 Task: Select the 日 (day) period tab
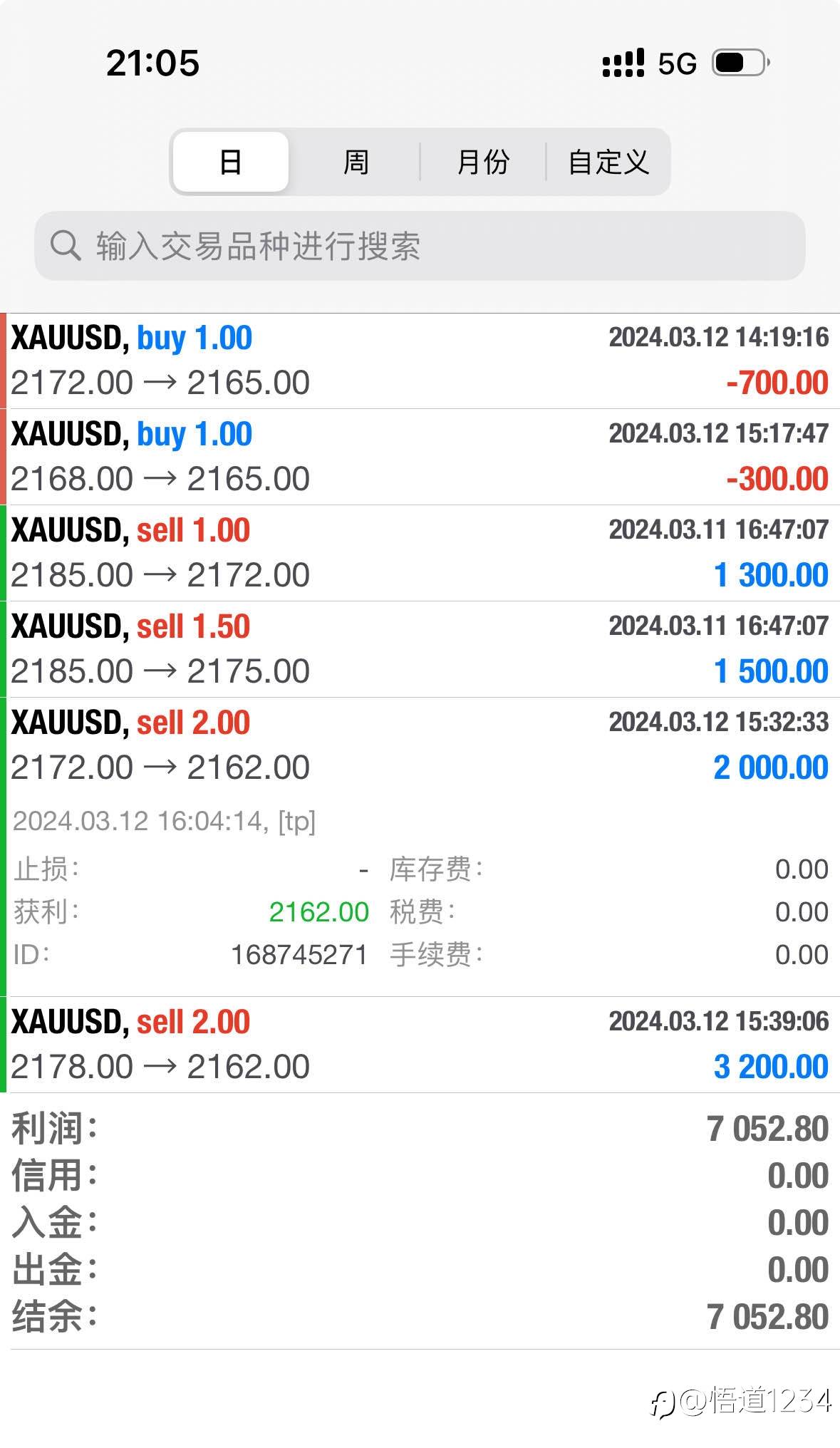(x=231, y=162)
